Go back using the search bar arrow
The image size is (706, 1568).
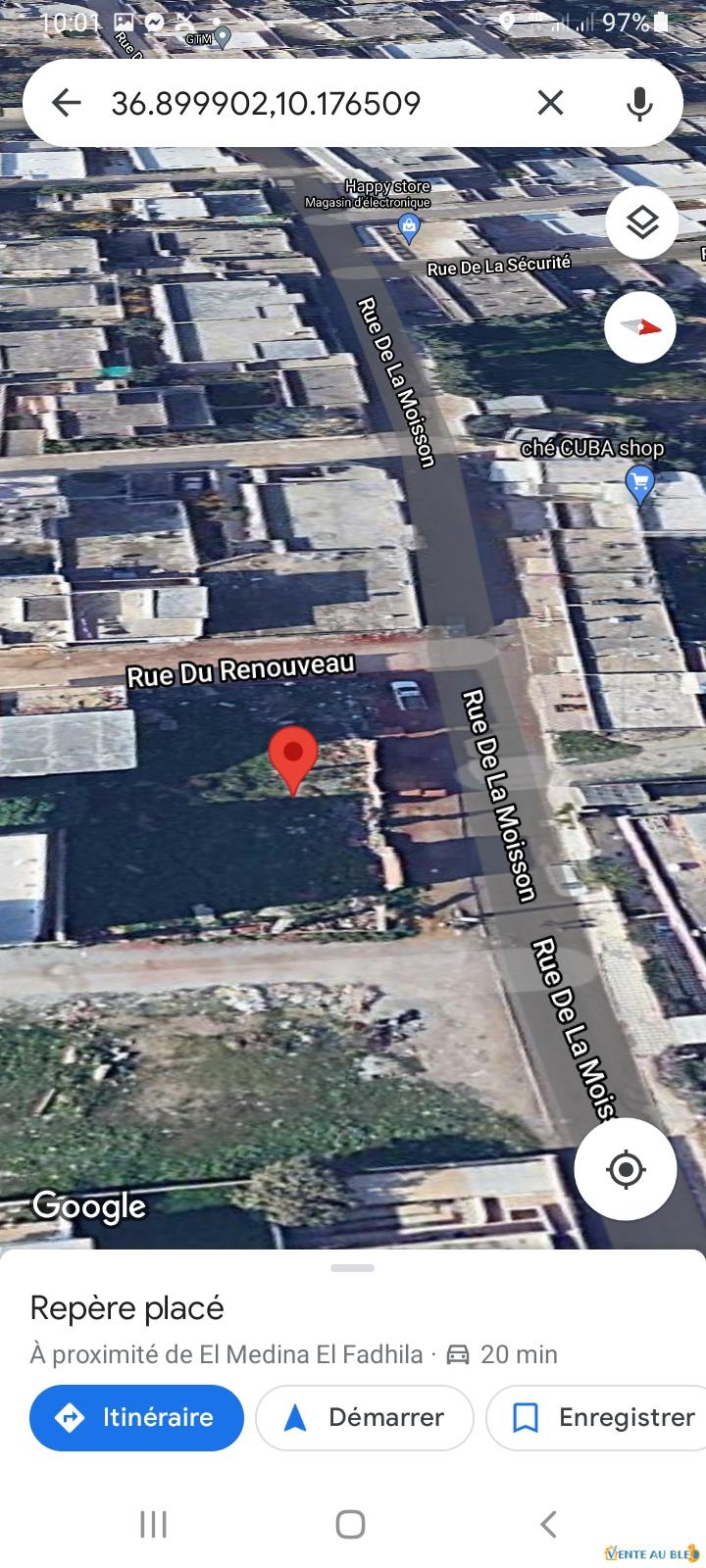[x=66, y=102]
